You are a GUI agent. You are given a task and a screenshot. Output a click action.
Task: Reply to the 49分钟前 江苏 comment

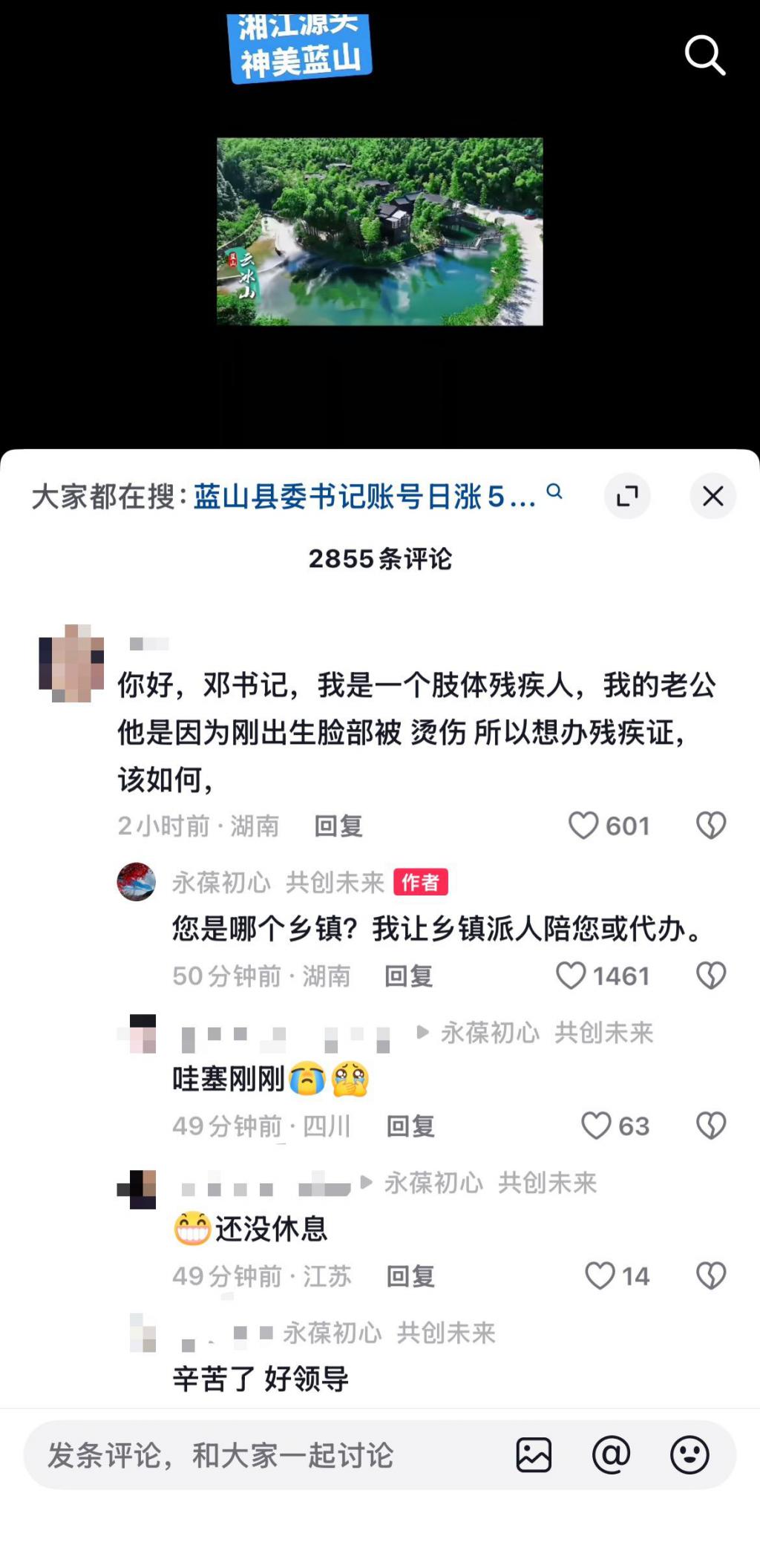[410, 1276]
